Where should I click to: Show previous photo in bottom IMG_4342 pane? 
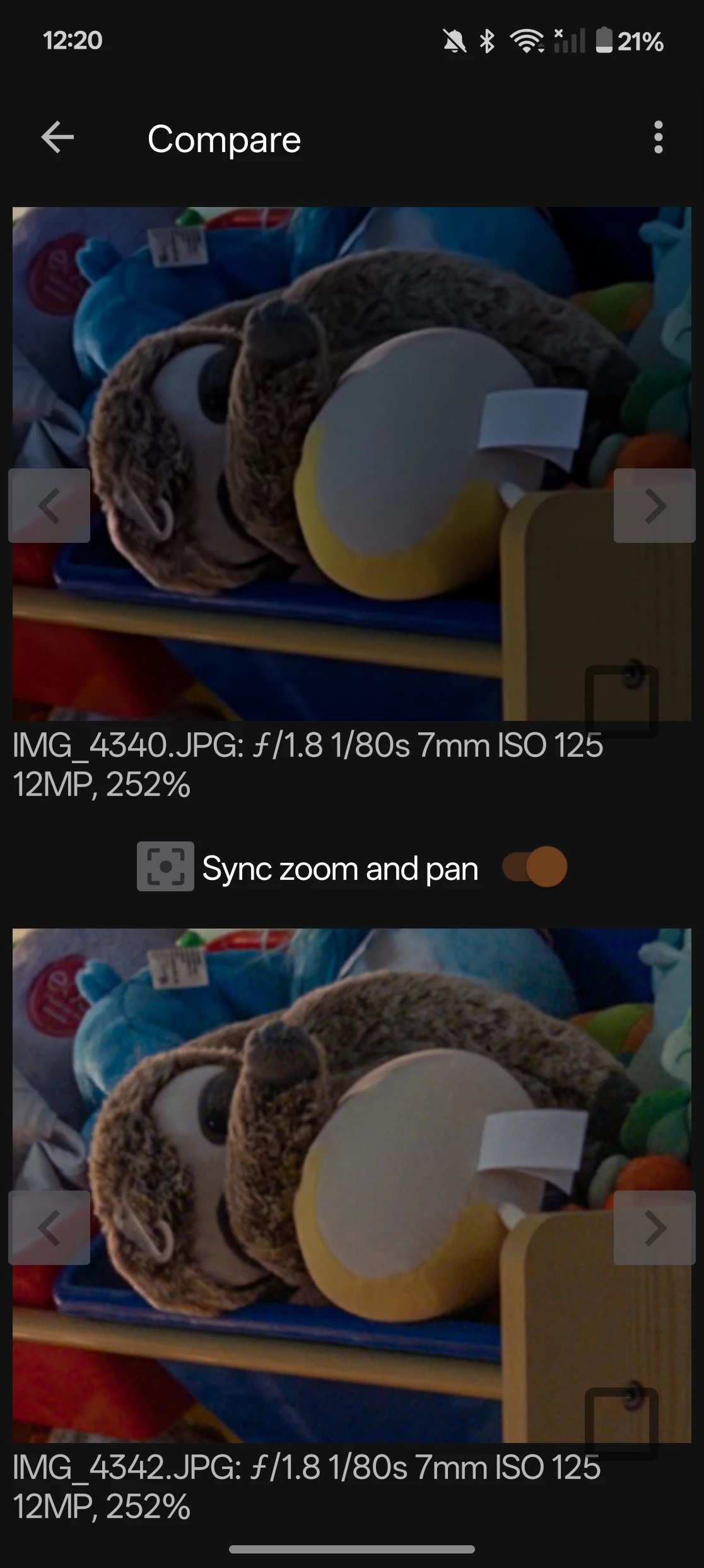pos(49,1228)
